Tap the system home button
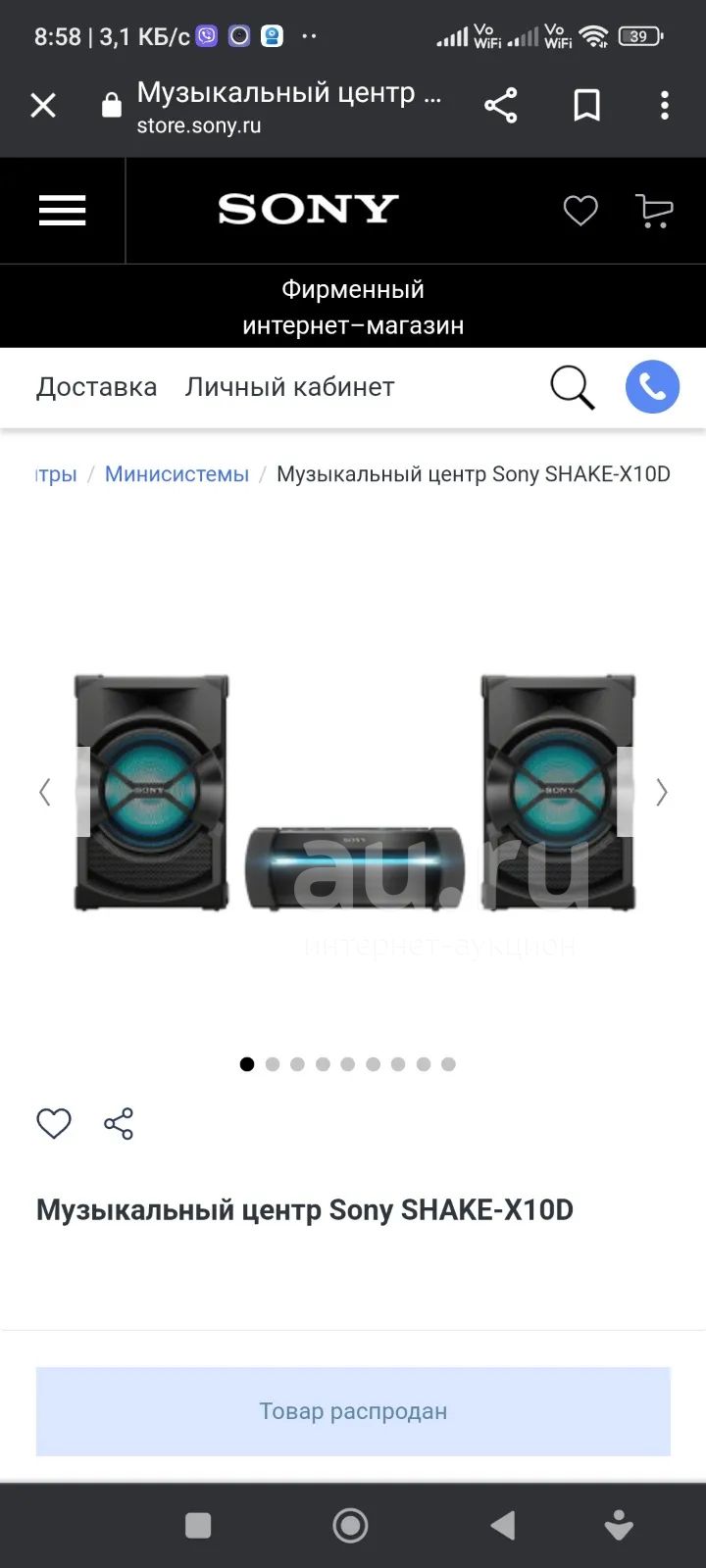Screen dimensions: 706x1568 [x=350, y=1525]
